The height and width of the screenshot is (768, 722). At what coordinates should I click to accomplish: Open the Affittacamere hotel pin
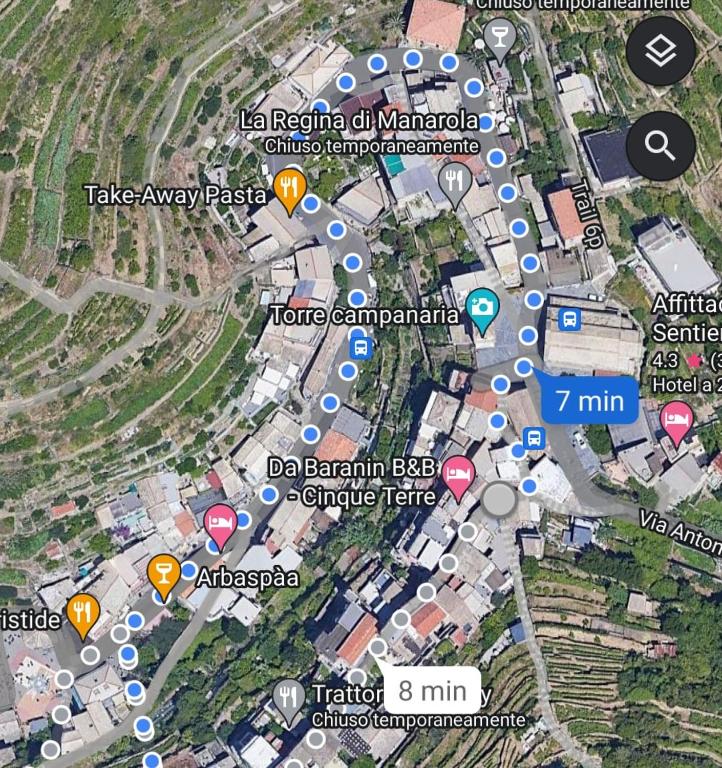click(x=677, y=418)
